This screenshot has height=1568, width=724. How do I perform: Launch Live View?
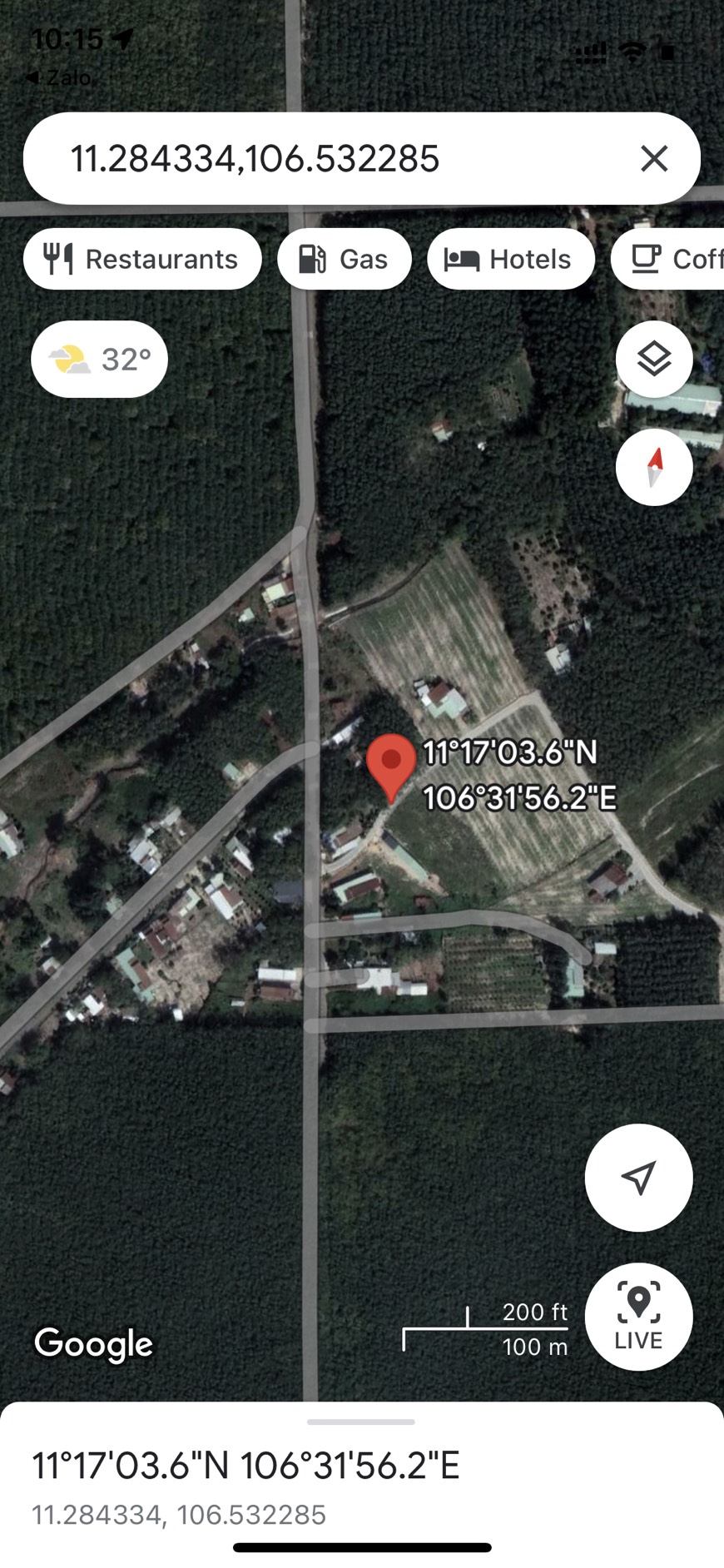(x=638, y=1316)
